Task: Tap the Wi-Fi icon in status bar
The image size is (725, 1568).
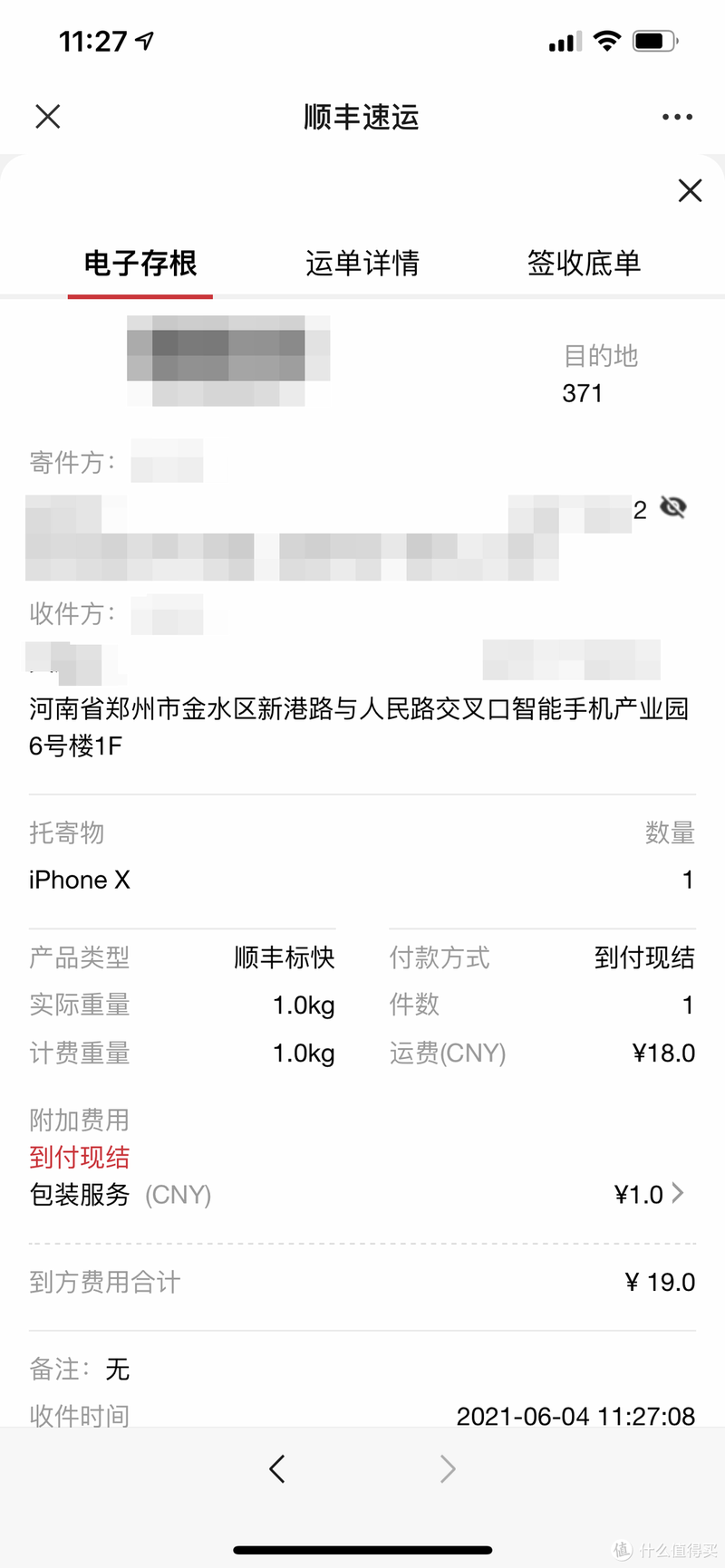Action: (607, 40)
